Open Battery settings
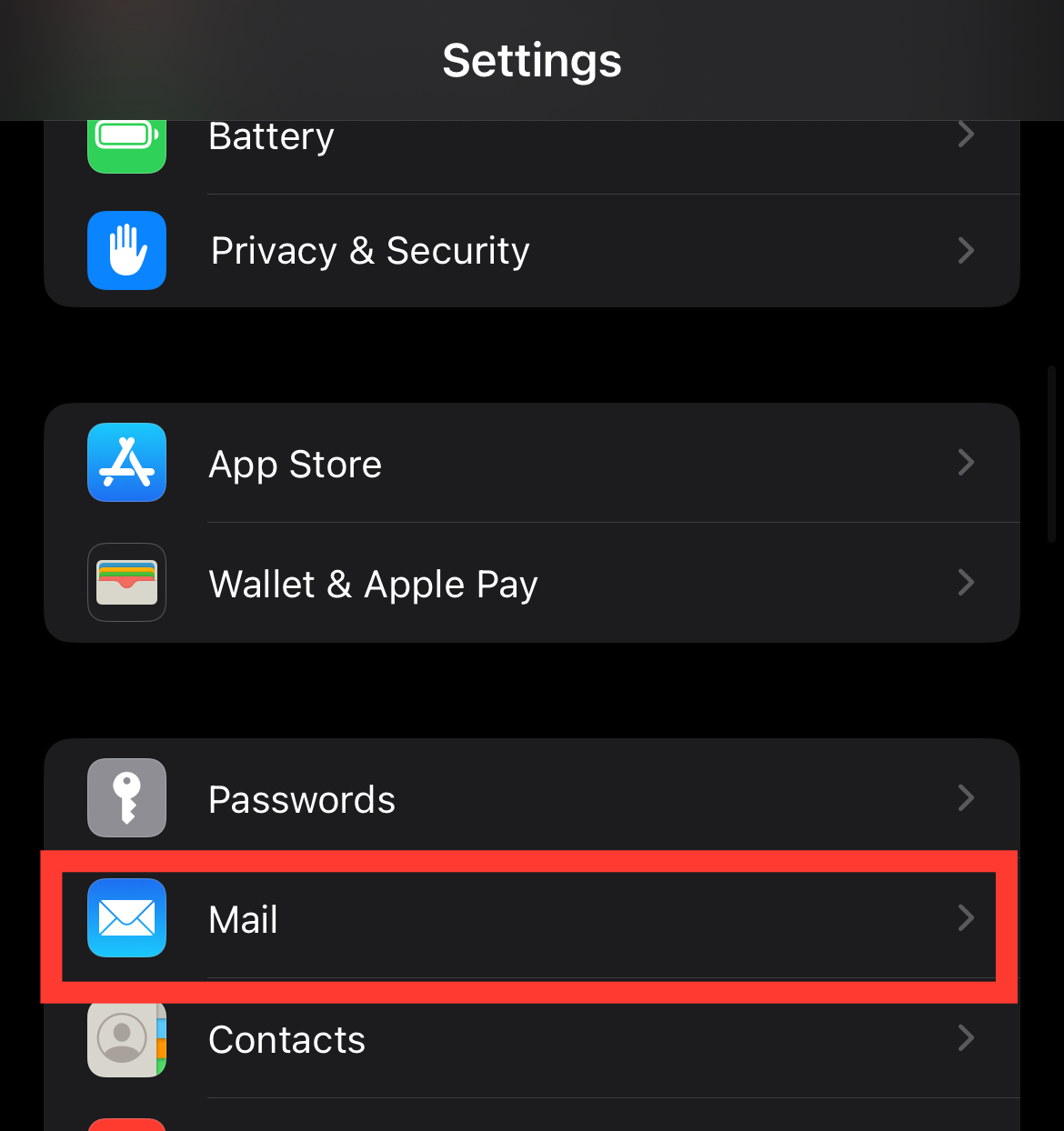This screenshot has width=1064, height=1131. point(531,147)
